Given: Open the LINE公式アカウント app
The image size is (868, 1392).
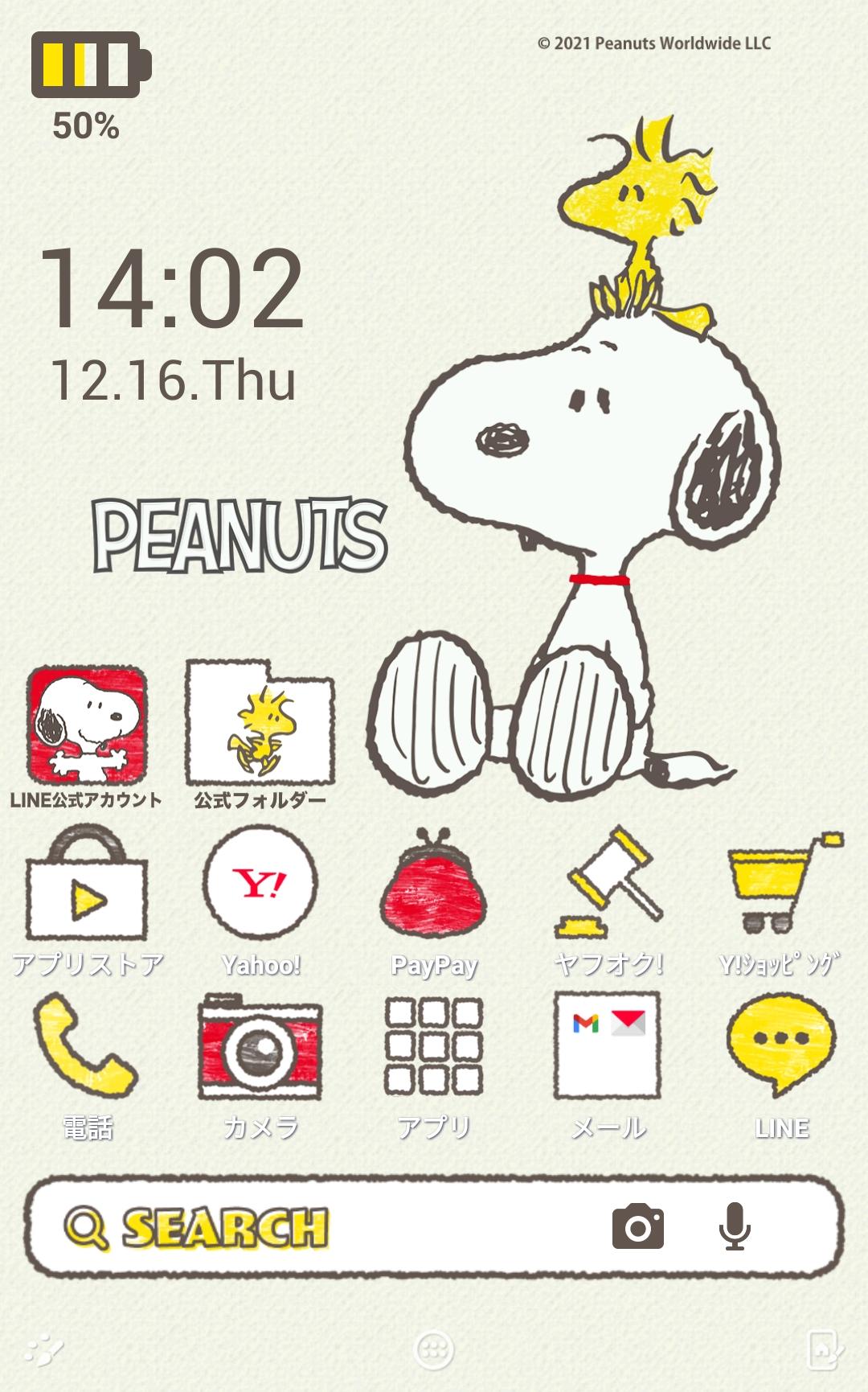Looking at the screenshot, I should coord(87,726).
